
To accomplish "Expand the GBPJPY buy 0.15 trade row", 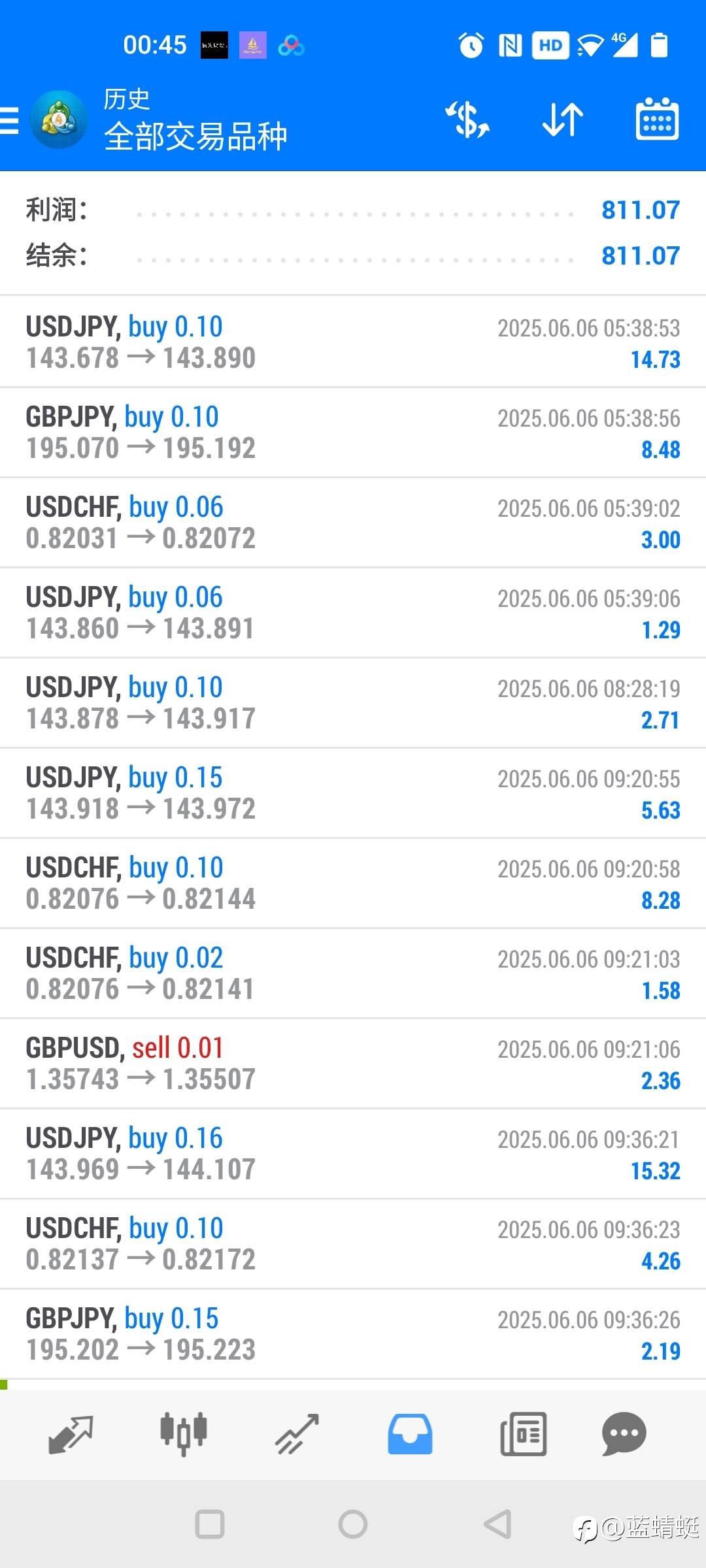I will [x=353, y=1334].
